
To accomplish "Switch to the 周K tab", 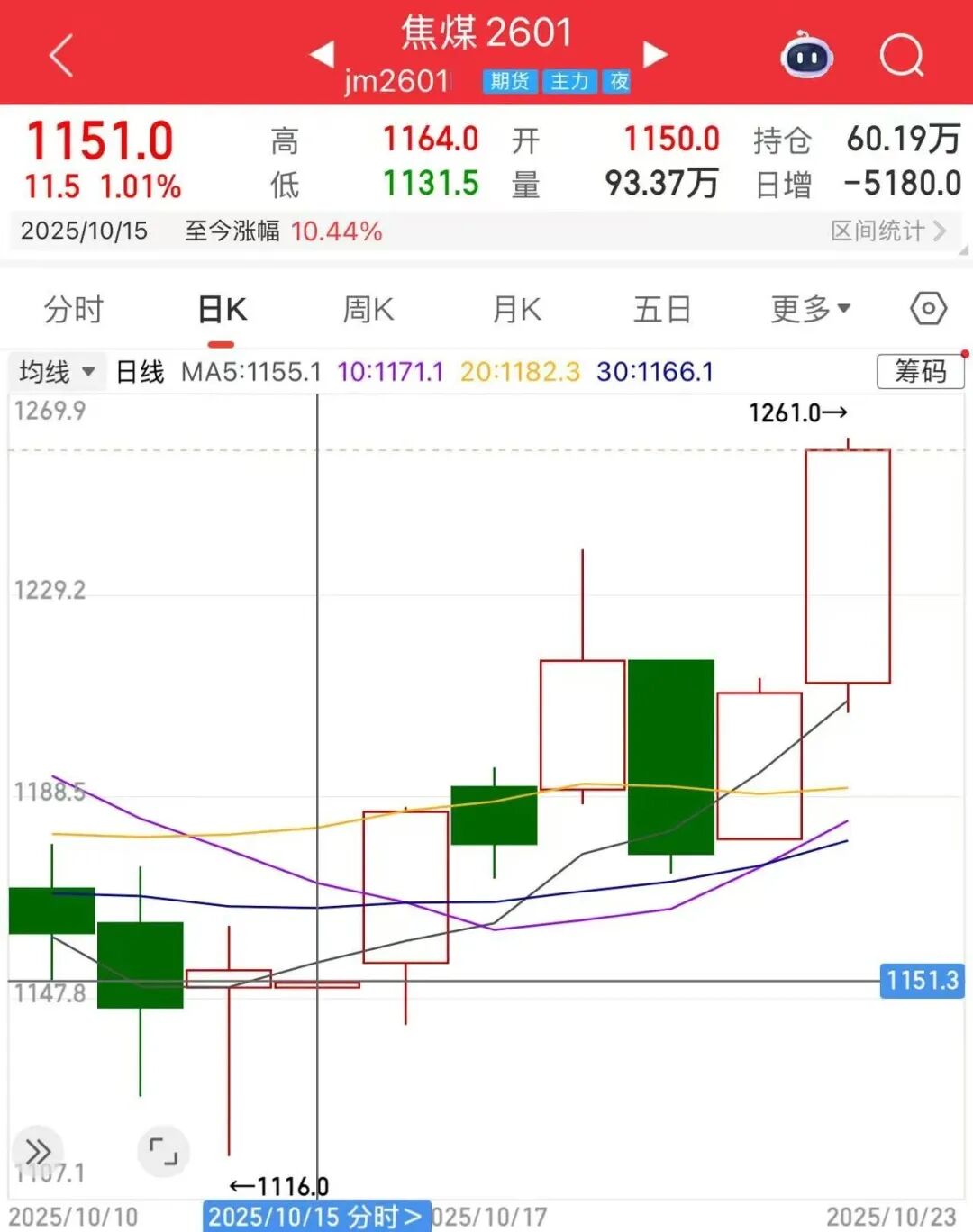I will point(368,310).
